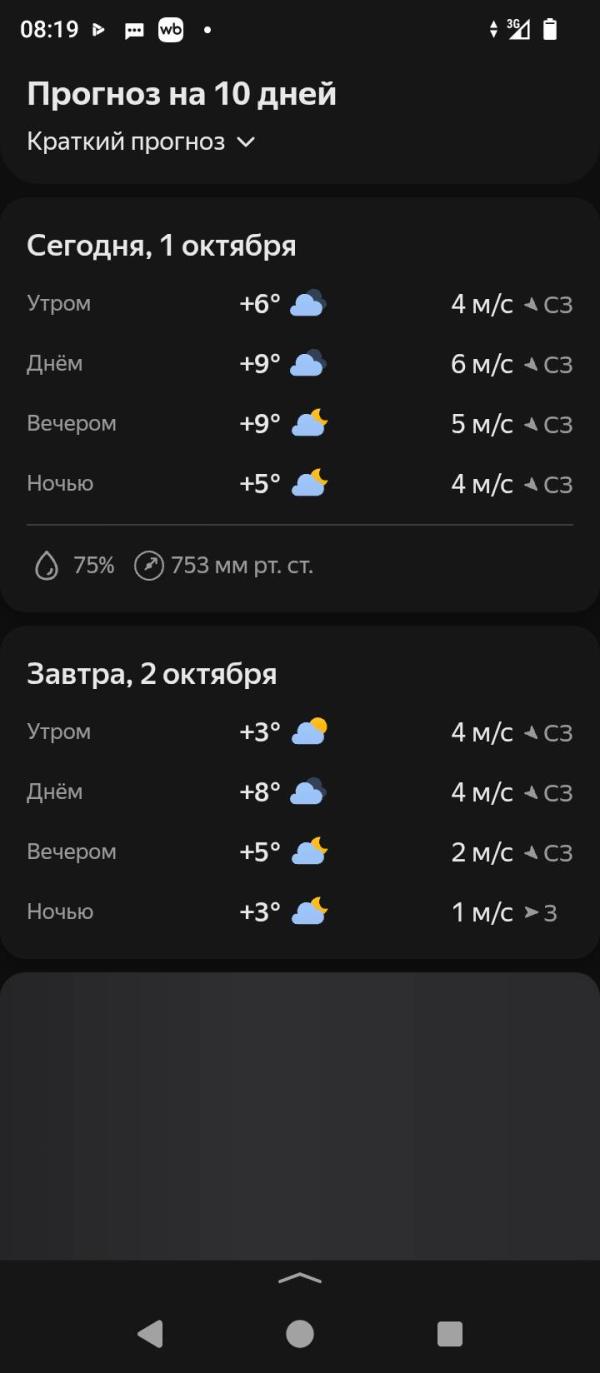
Task: Go back with the system back button
Action: pos(150,1333)
